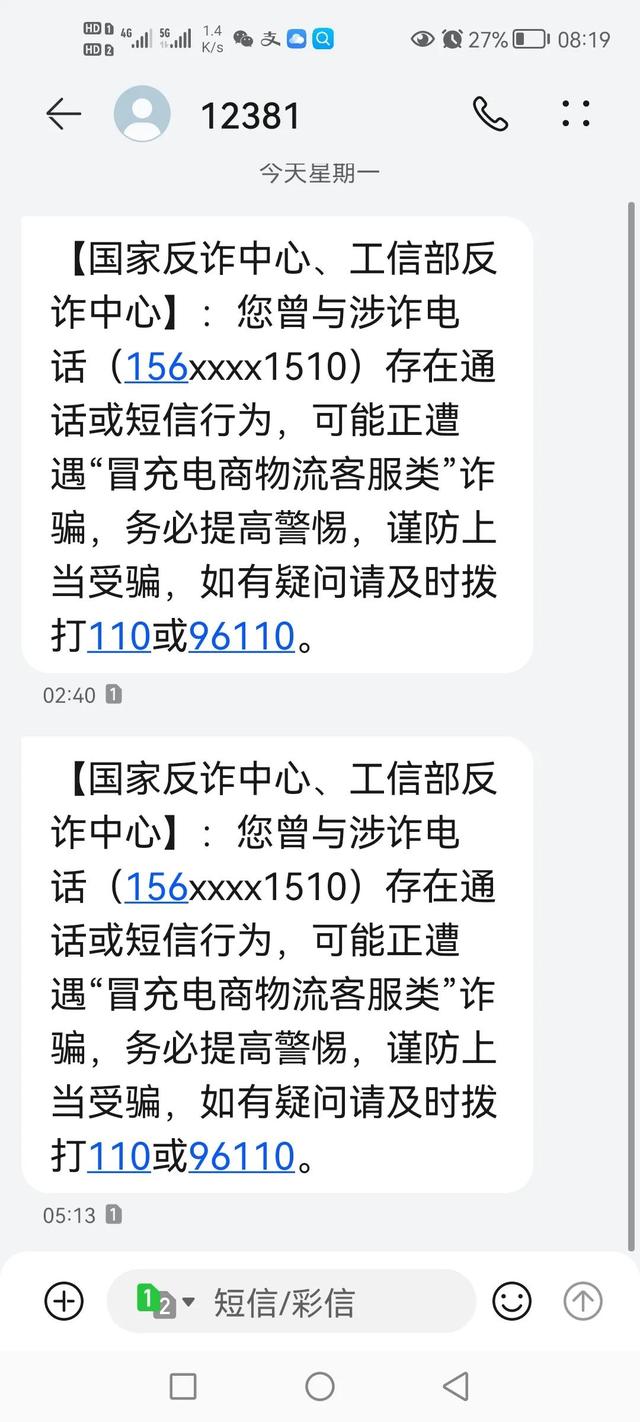The height and width of the screenshot is (1422, 640).
Task: Open the plus attachment menu
Action: (x=64, y=1301)
